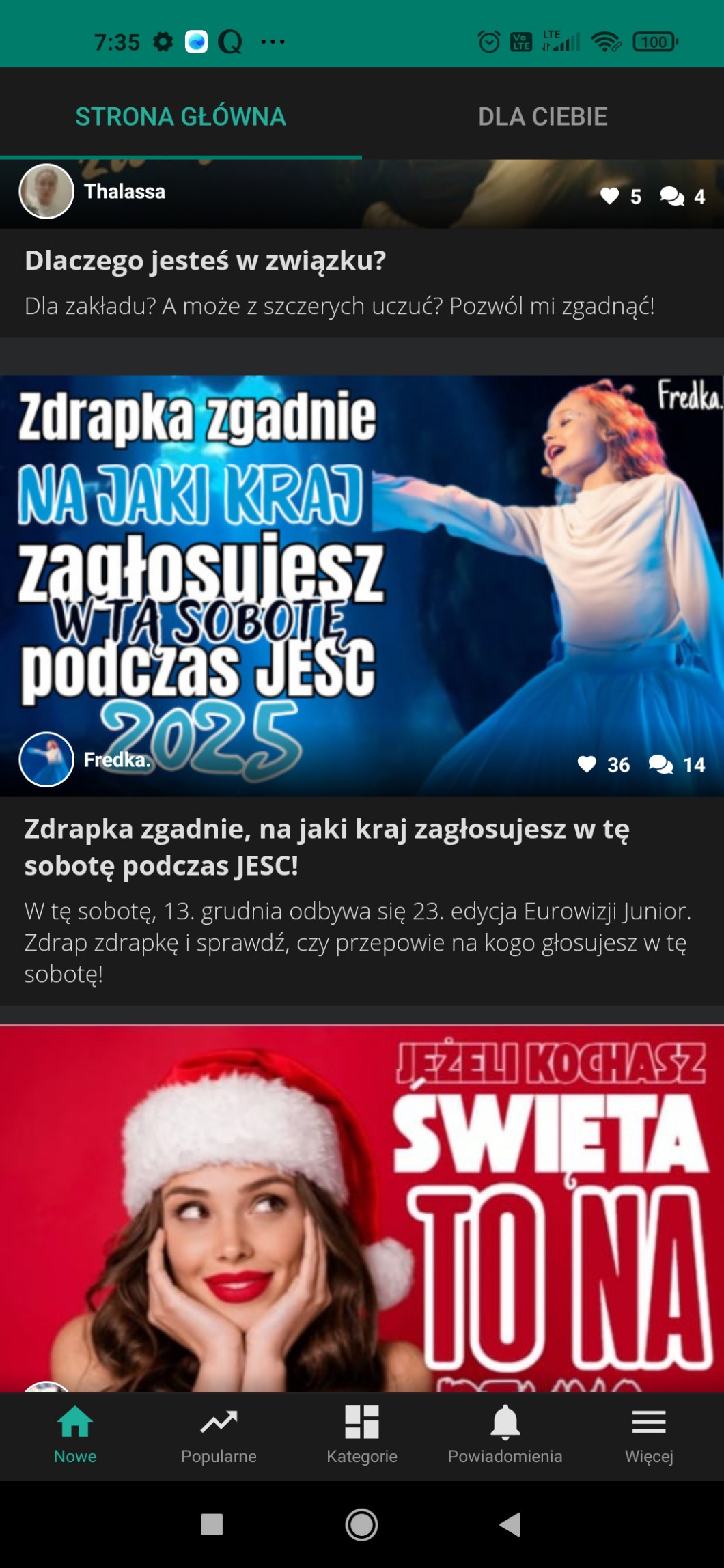This screenshot has width=724, height=1568.
Task: Switch to the Dla Ciebie tab
Action: click(x=543, y=116)
